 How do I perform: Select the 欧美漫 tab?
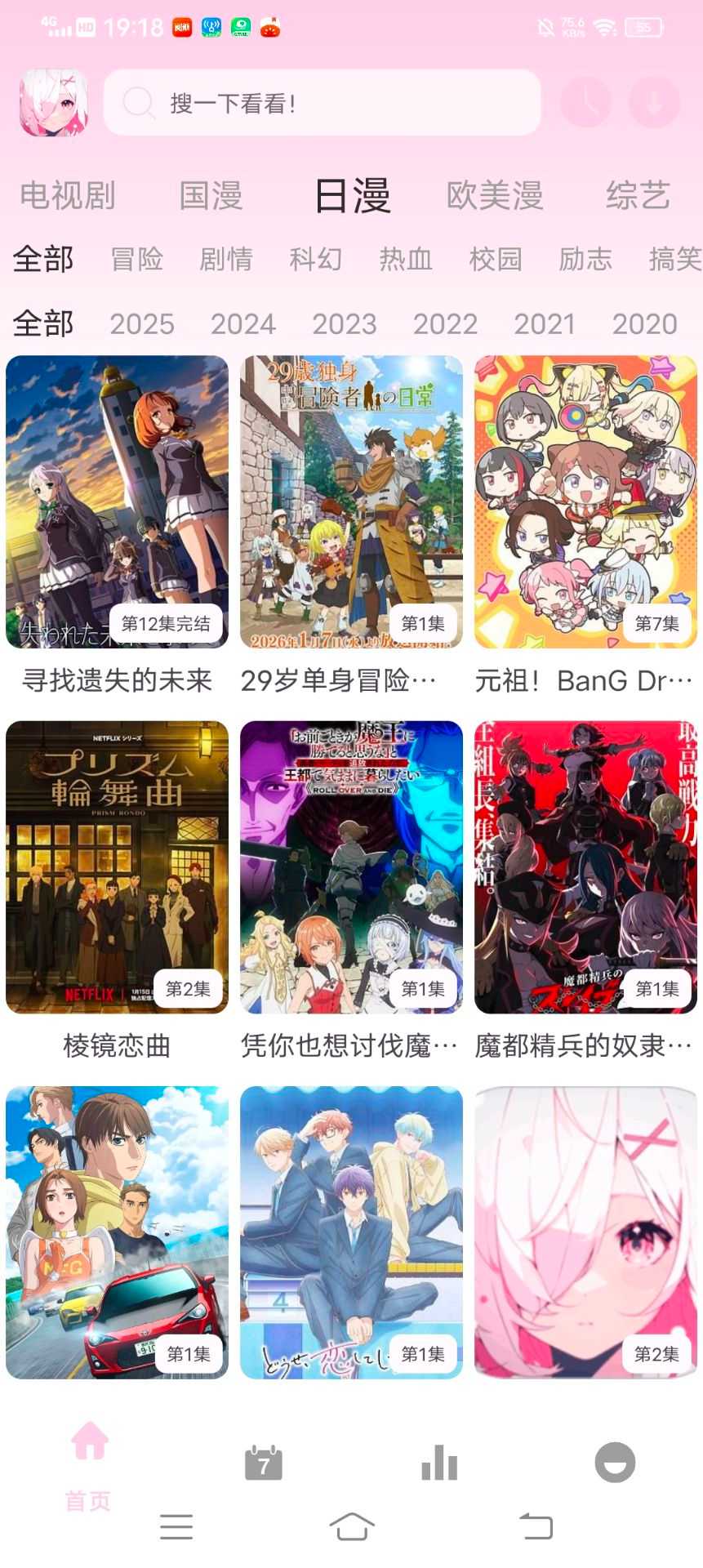click(x=495, y=196)
